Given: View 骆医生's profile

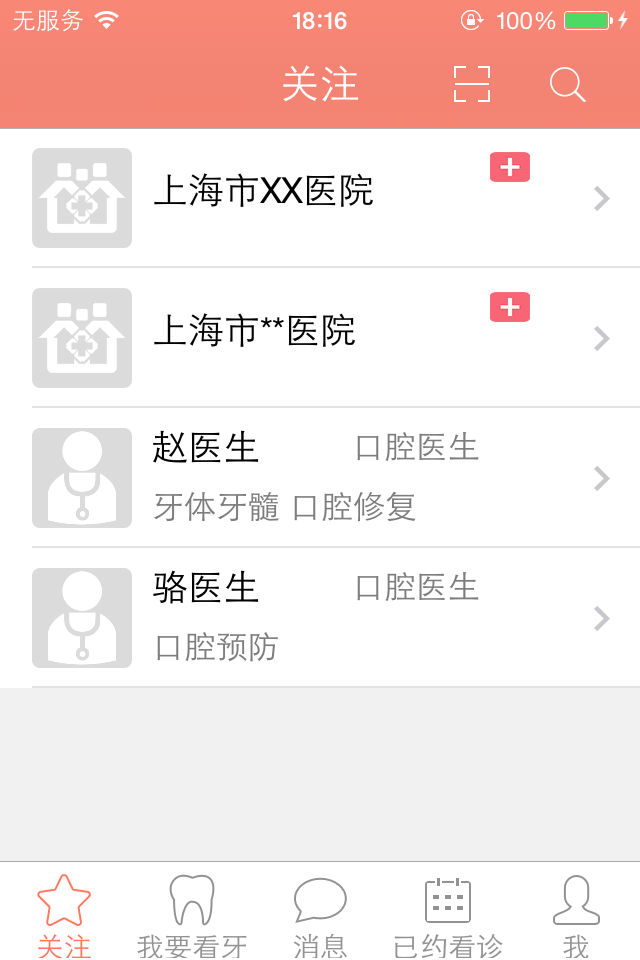Looking at the screenshot, I should [x=320, y=618].
